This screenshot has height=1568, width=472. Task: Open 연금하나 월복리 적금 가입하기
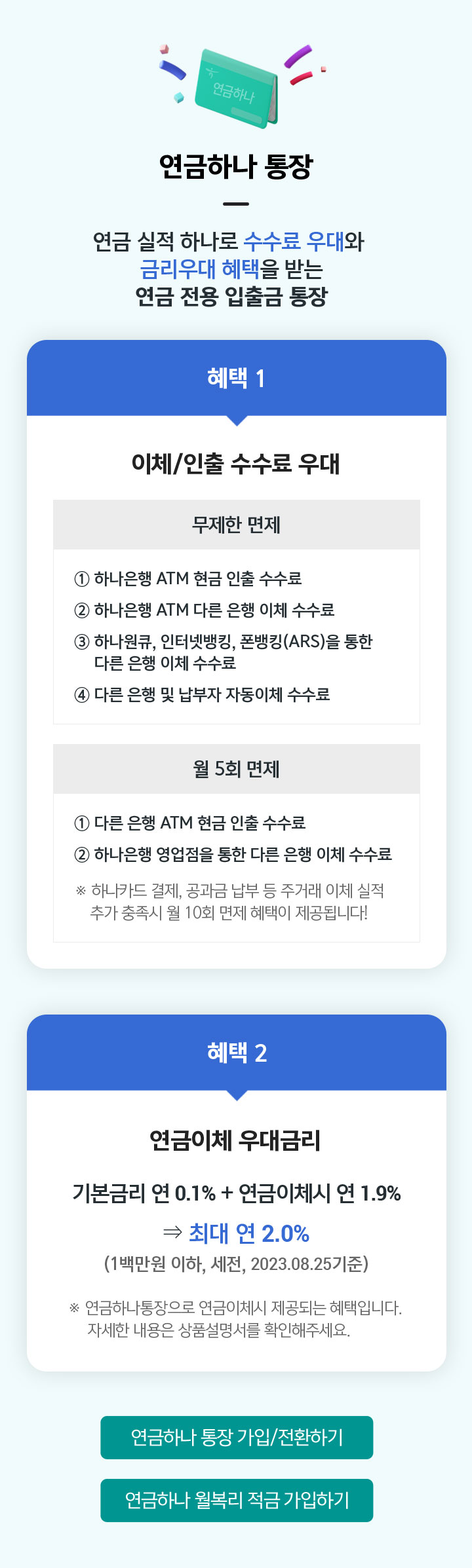237,1500
